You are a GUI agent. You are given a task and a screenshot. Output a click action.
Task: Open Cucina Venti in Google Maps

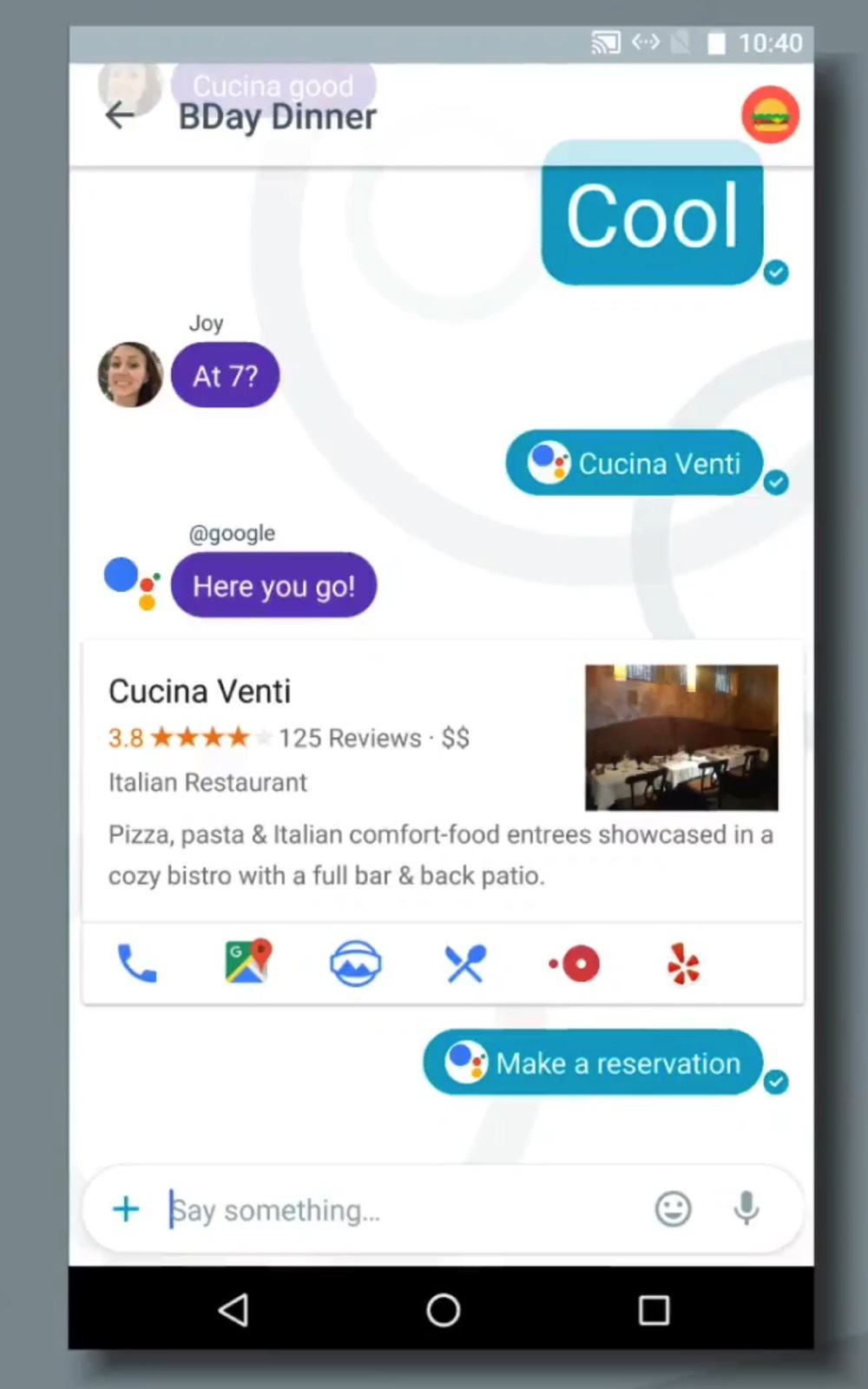247,962
